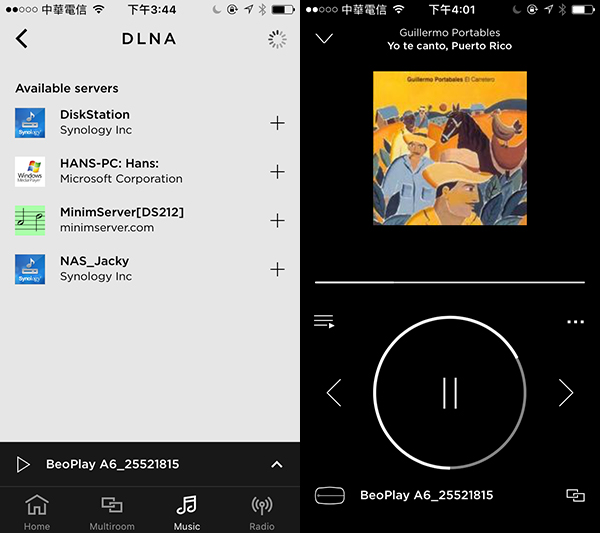Add the NAS_Jacky server

277,269
